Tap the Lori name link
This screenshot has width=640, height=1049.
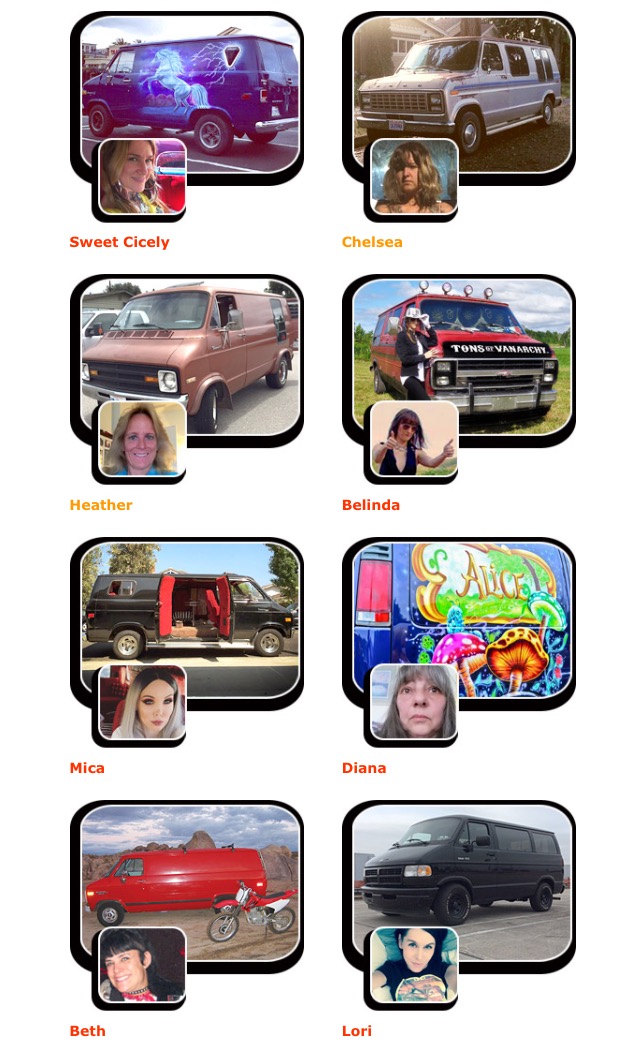click(356, 1031)
